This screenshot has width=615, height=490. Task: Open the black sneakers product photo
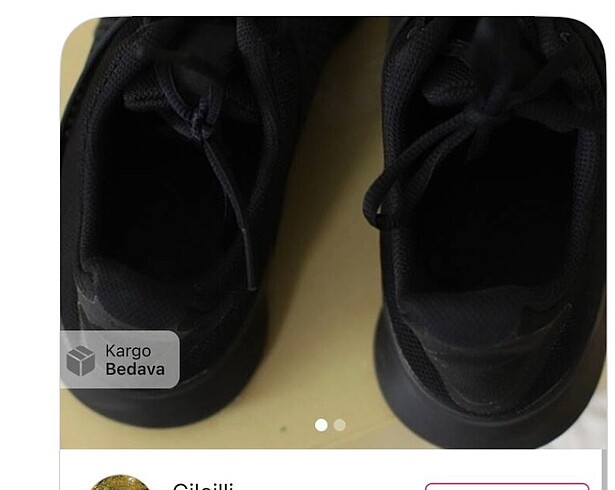[x=330, y=220]
